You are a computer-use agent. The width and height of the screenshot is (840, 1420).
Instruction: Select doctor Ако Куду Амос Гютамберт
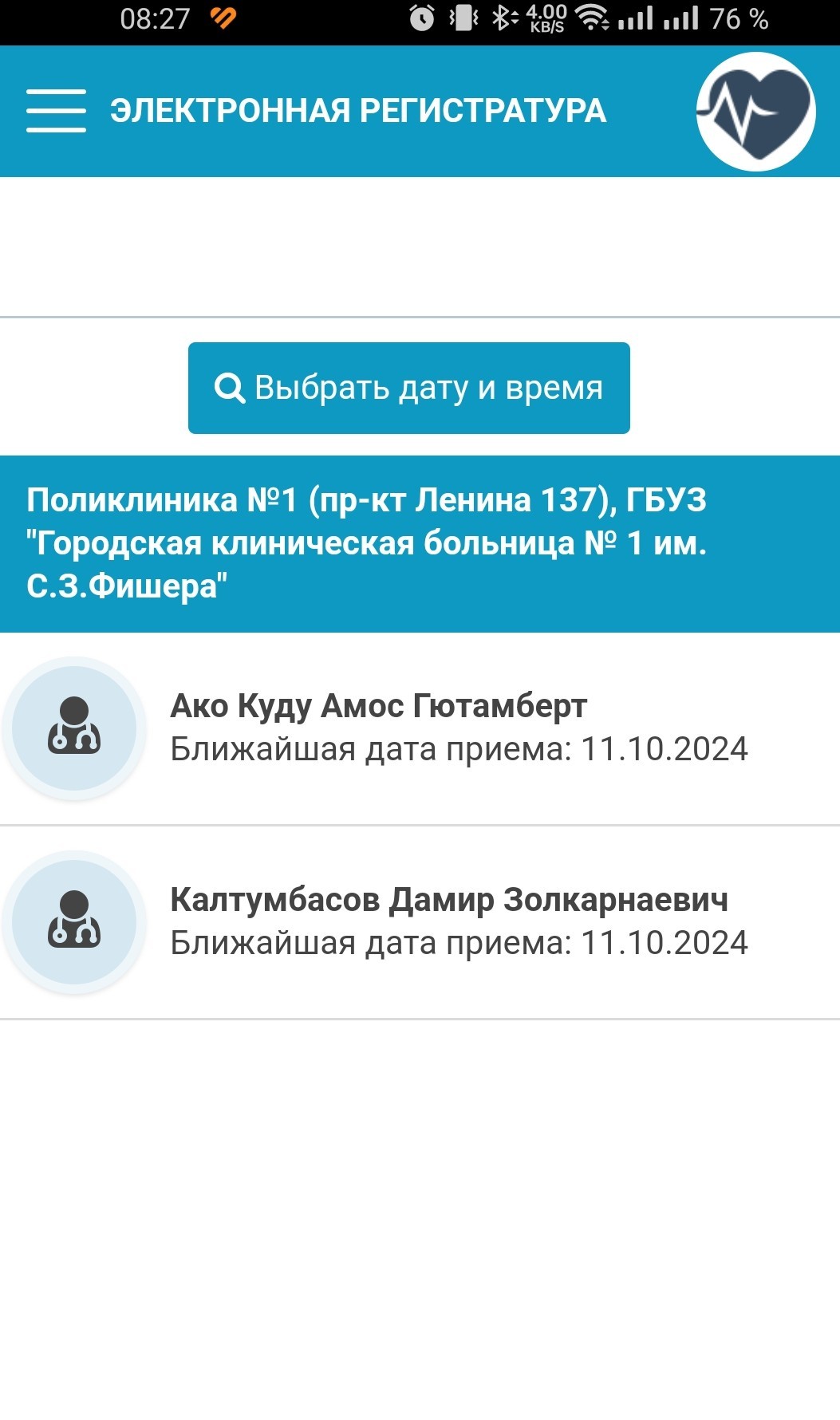click(x=420, y=728)
